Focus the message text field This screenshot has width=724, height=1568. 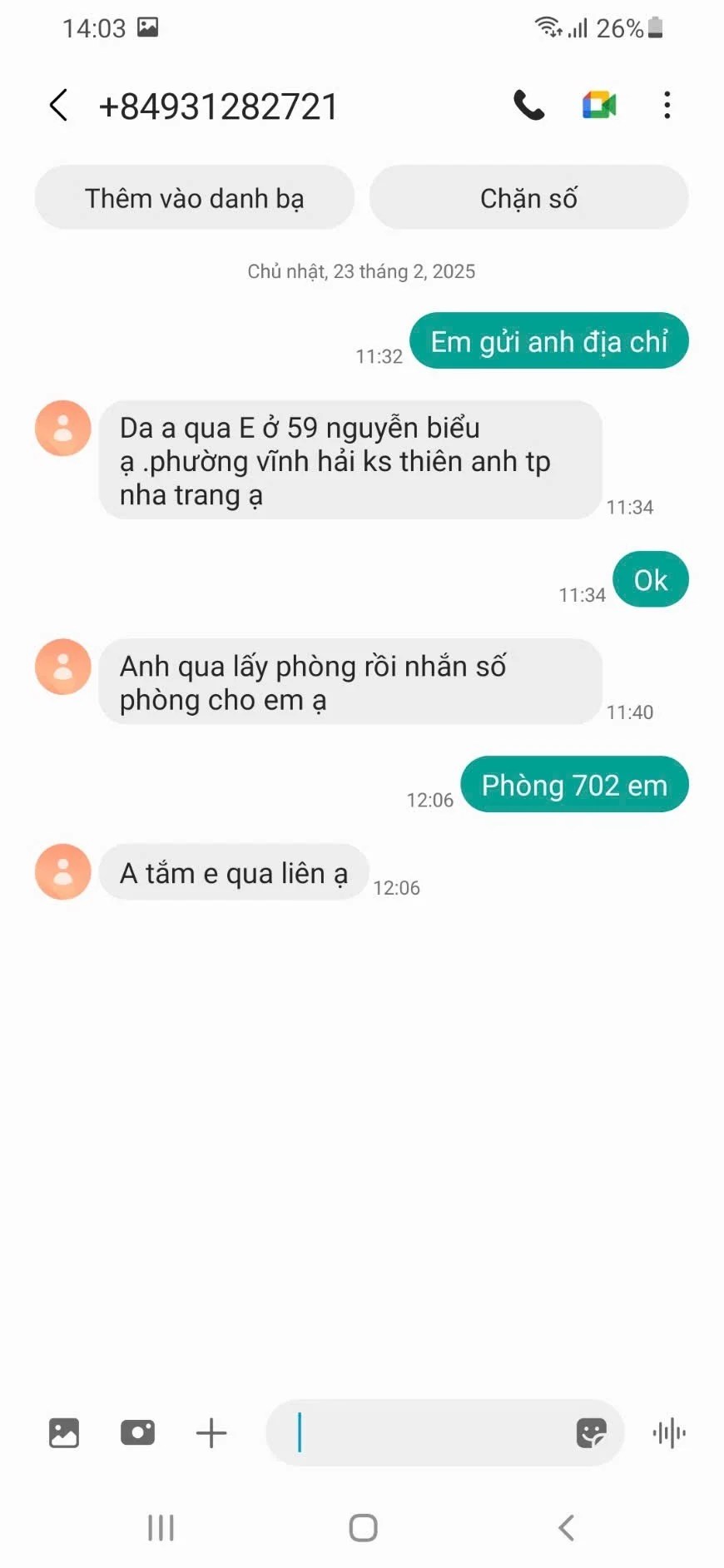coord(424,1432)
